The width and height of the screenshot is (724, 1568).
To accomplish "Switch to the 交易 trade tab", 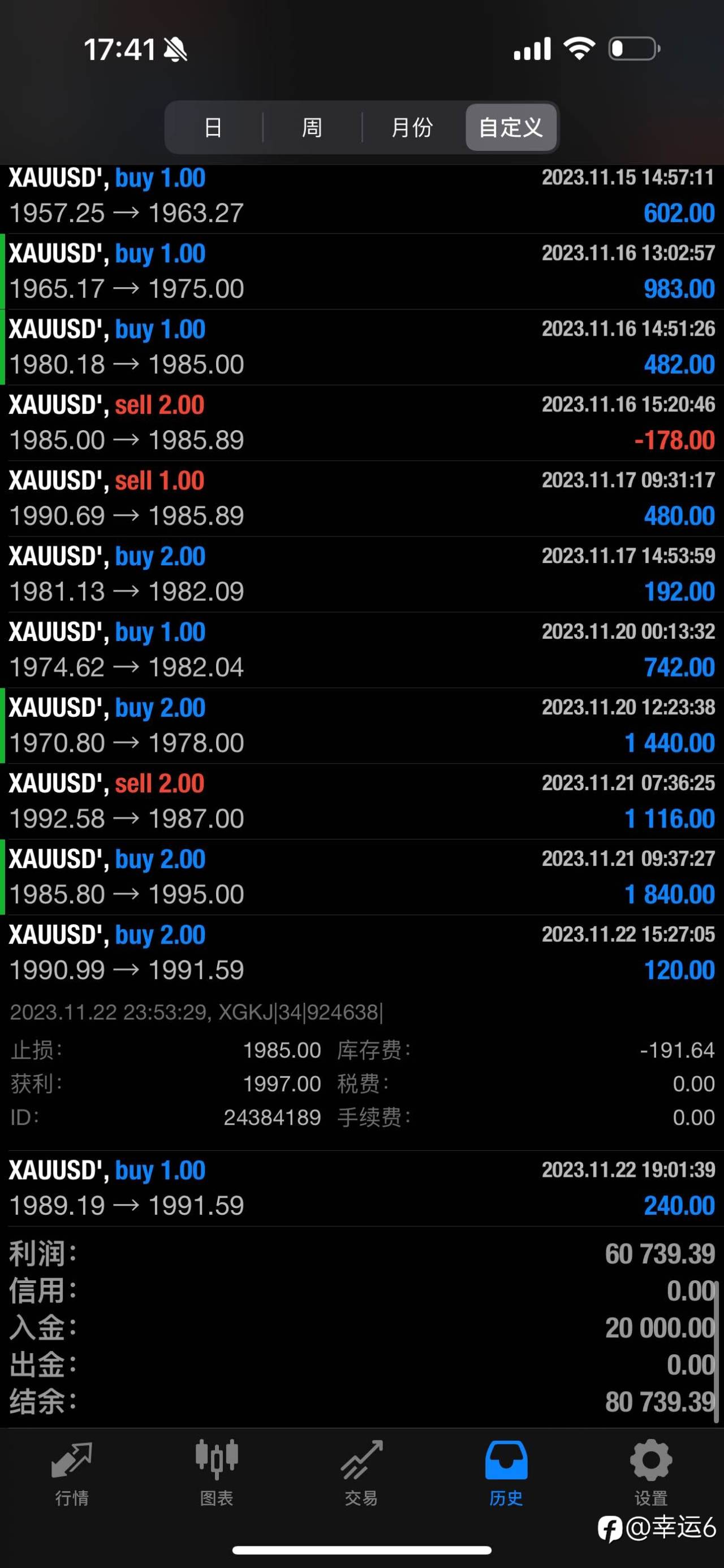I will (361, 1474).
